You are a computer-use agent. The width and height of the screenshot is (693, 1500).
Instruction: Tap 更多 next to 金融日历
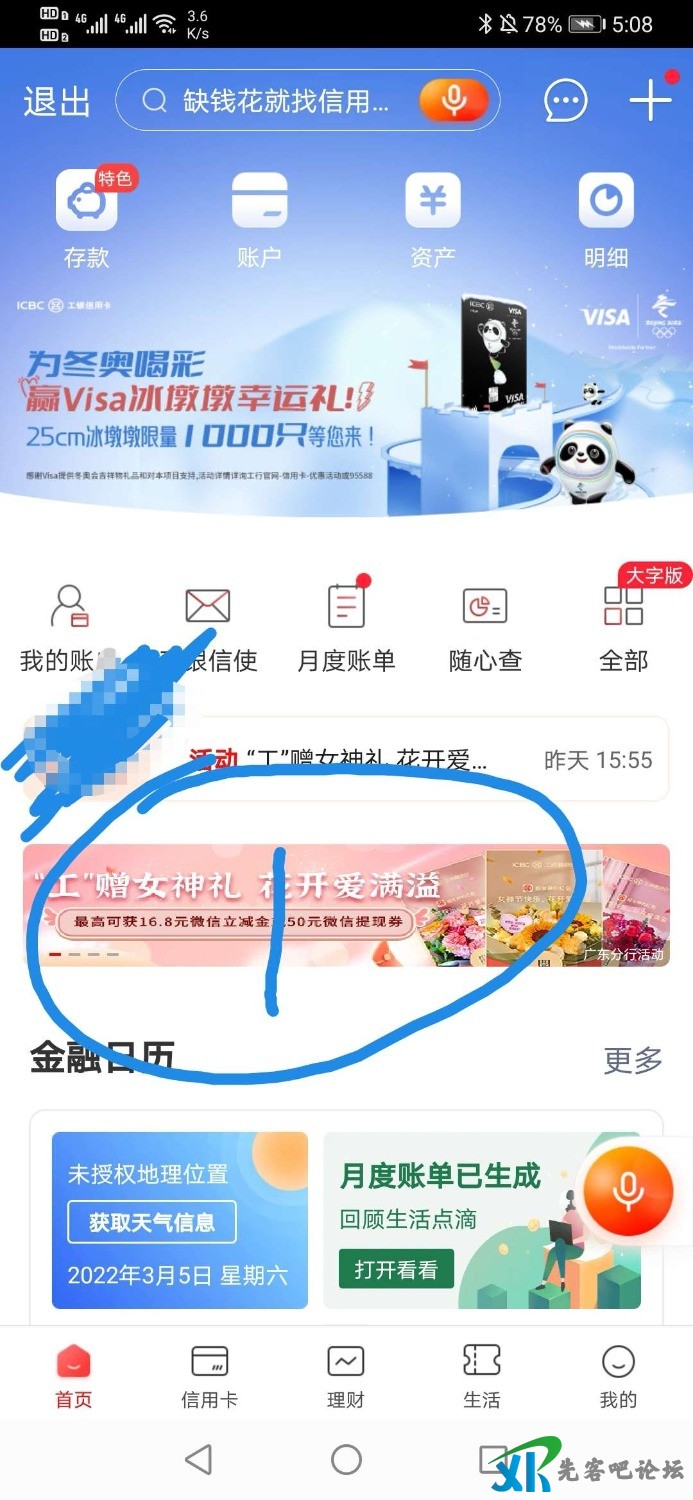point(633,1060)
